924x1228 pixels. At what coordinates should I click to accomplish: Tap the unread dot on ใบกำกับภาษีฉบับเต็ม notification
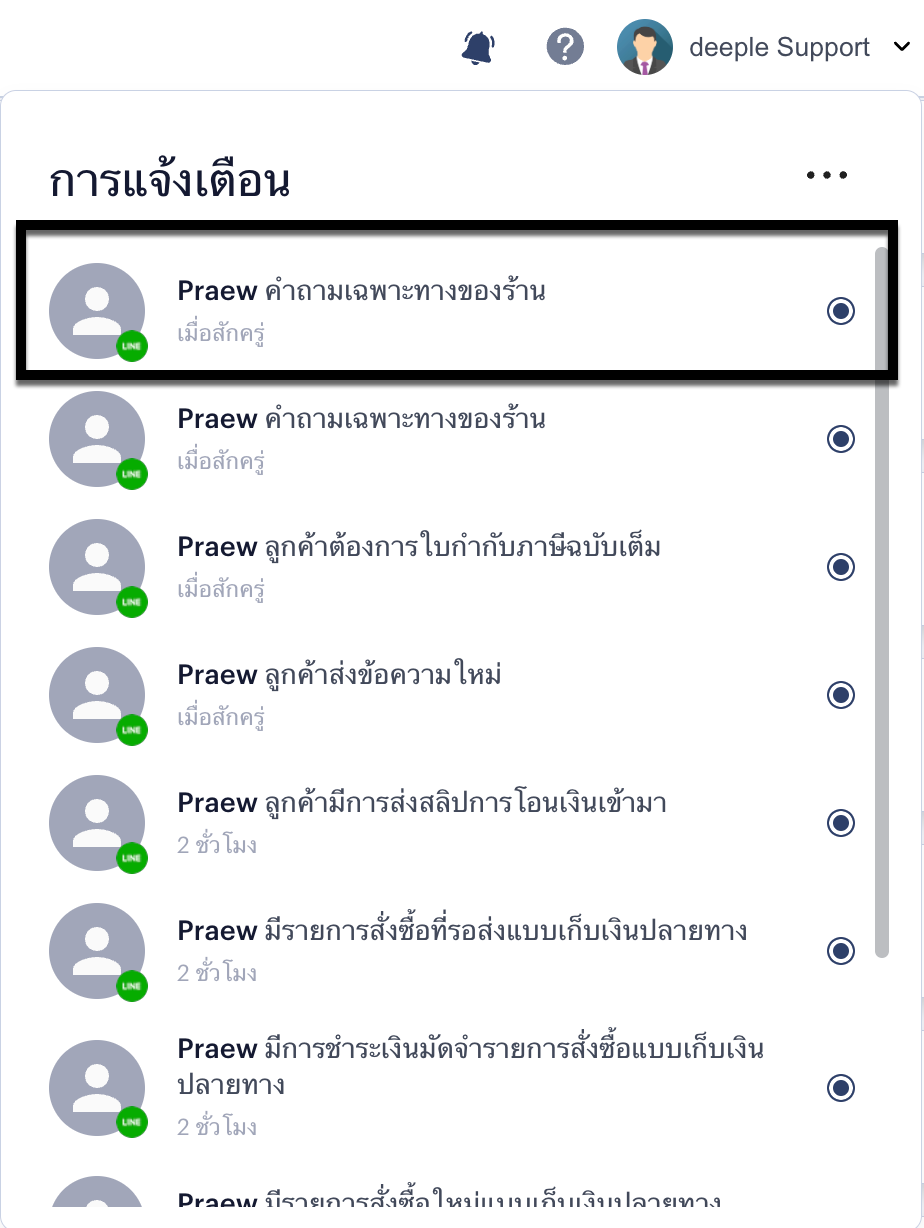(x=841, y=567)
